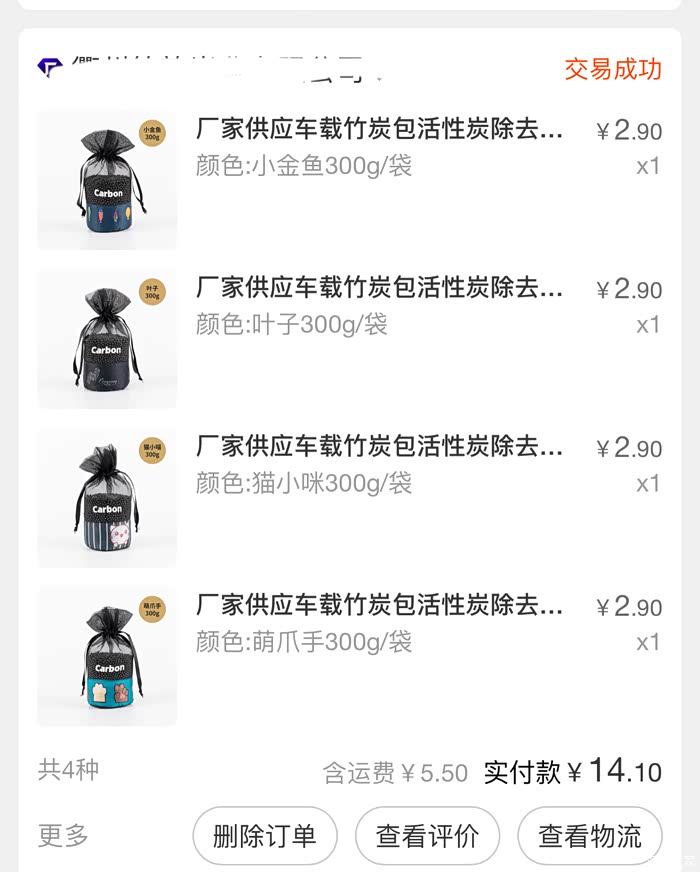This screenshot has width=700, height=872.
Task: Select the 萌爪手300g/袋 product item
Action: [x=379, y=624]
